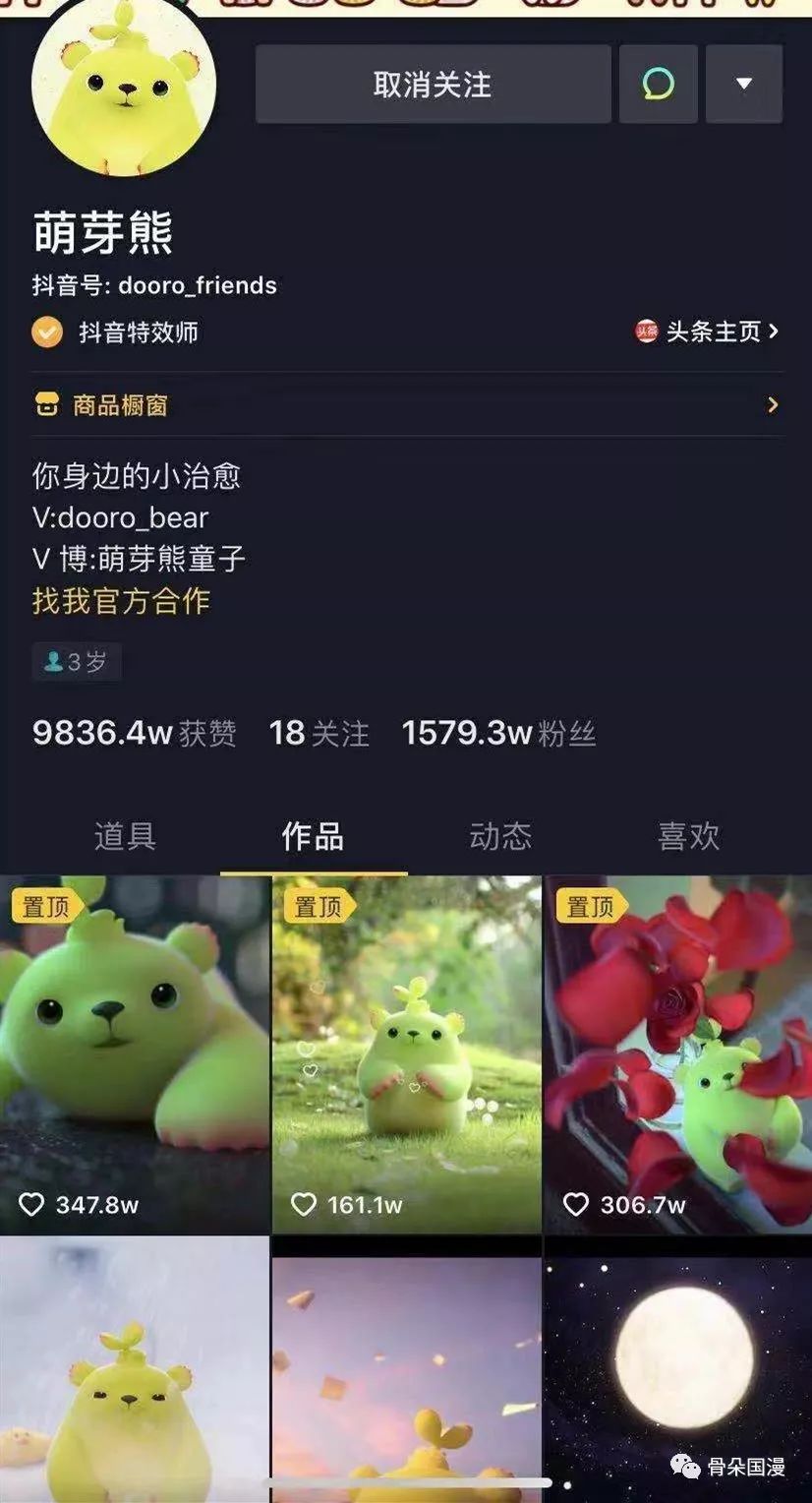This screenshot has width=812, height=1503.
Task: Play pinned video with 161.1w likes
Action: [406, 1054]
